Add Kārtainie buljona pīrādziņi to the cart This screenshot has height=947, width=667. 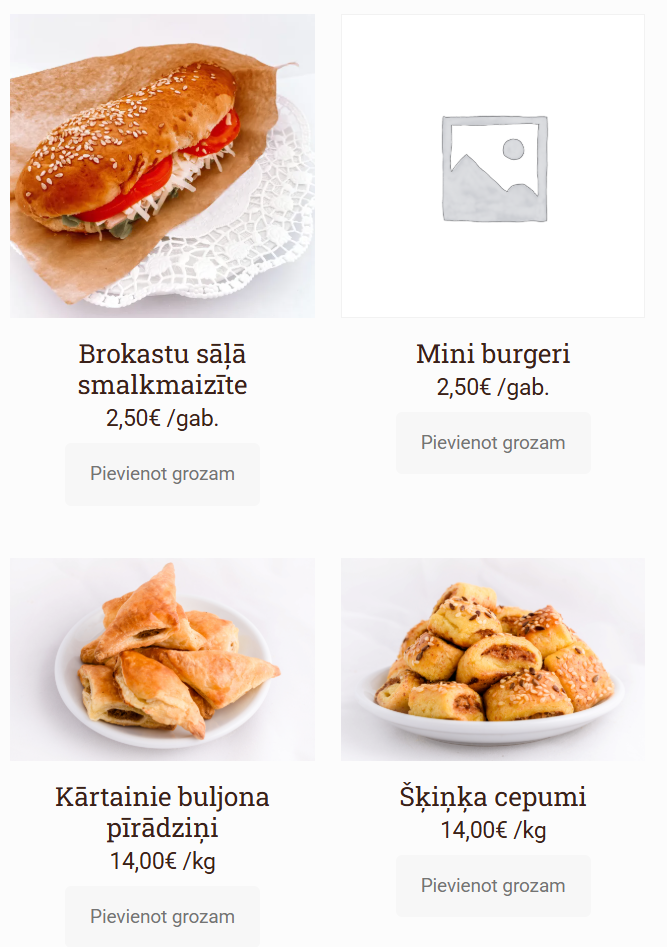tap(162, 916)
